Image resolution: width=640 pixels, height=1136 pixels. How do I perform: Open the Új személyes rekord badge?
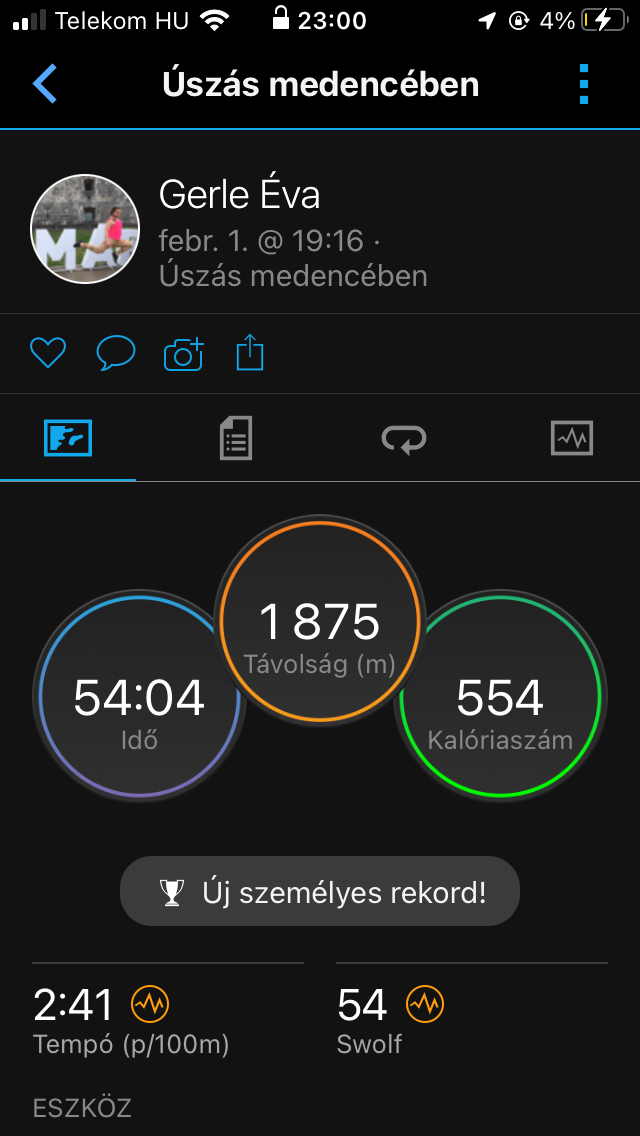pos(320,891)
